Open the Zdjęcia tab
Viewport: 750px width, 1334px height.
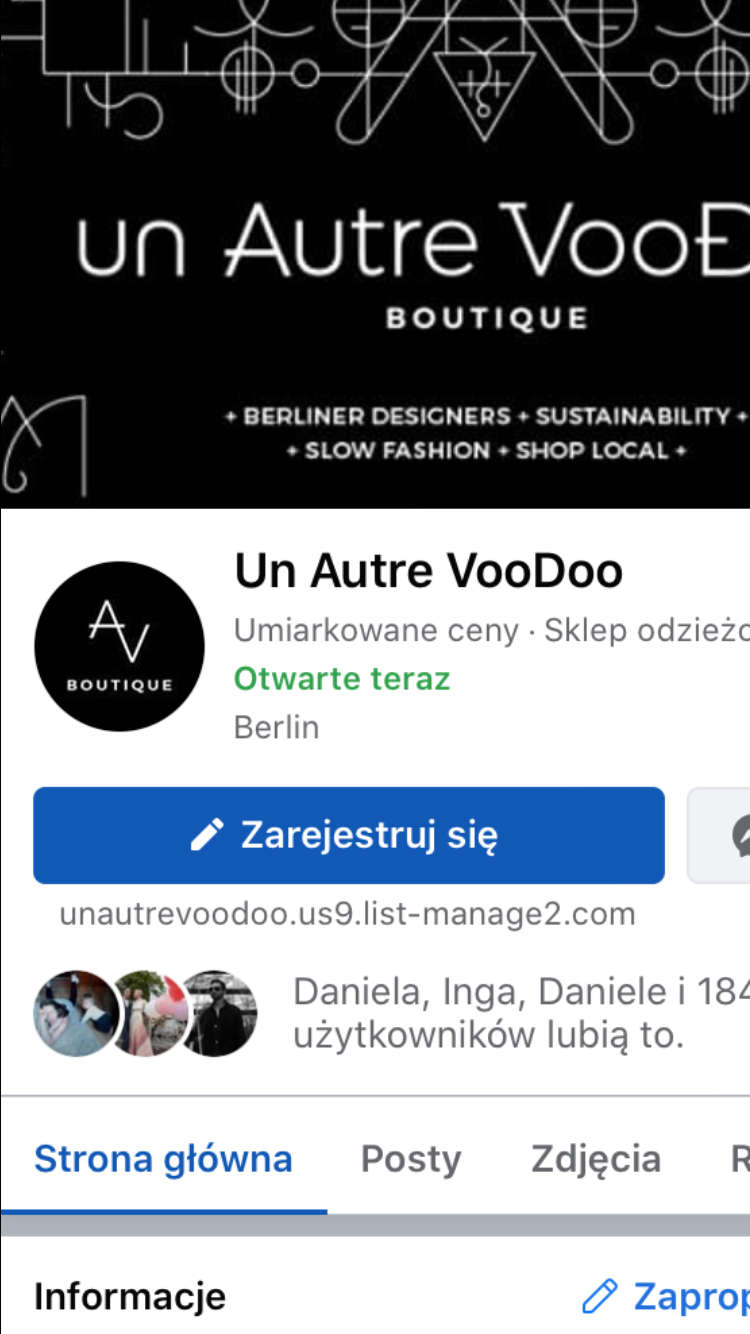point(596,1159)
